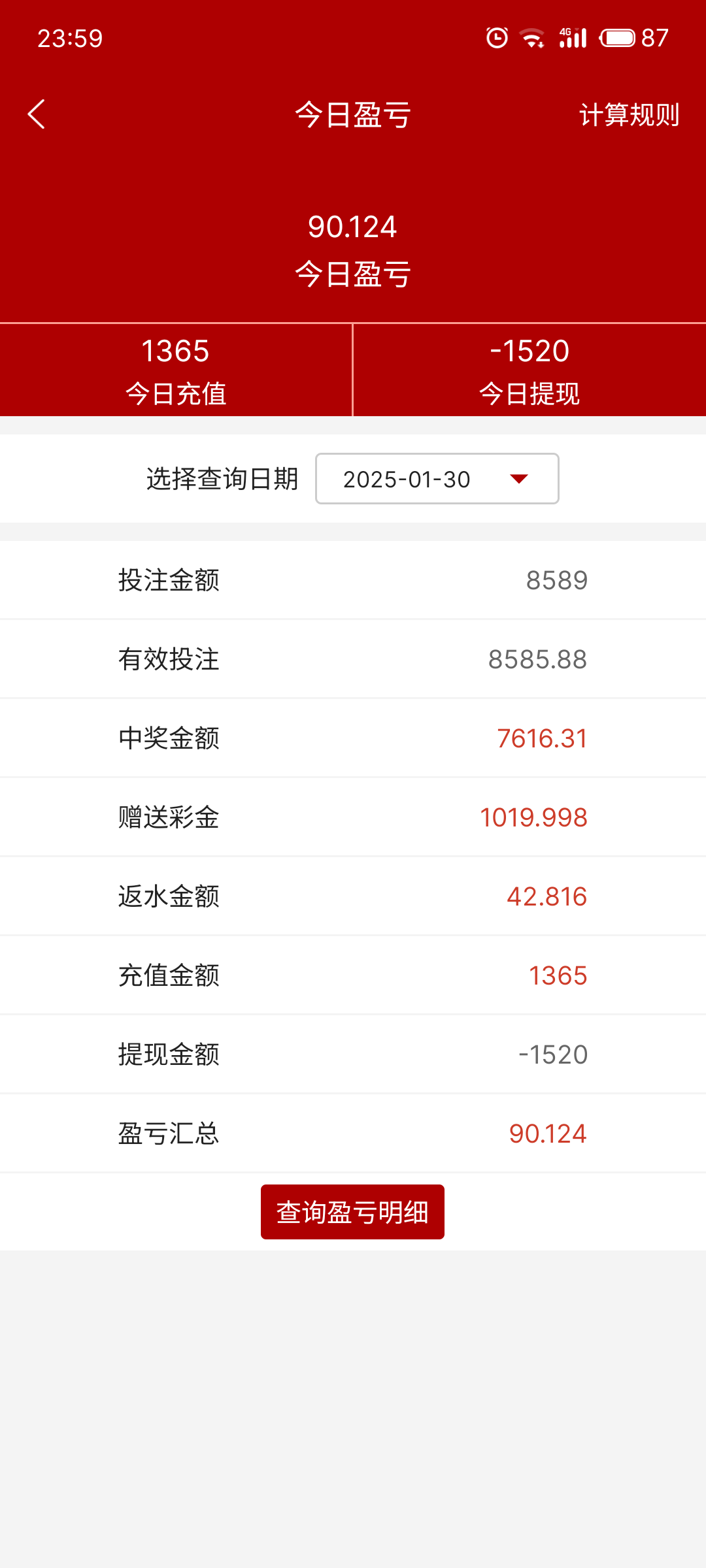The width and height of the screenshot is (706, 1568).
Task: Open the 2025-01-30 date dropdown
Action: [x=437, y=479]
